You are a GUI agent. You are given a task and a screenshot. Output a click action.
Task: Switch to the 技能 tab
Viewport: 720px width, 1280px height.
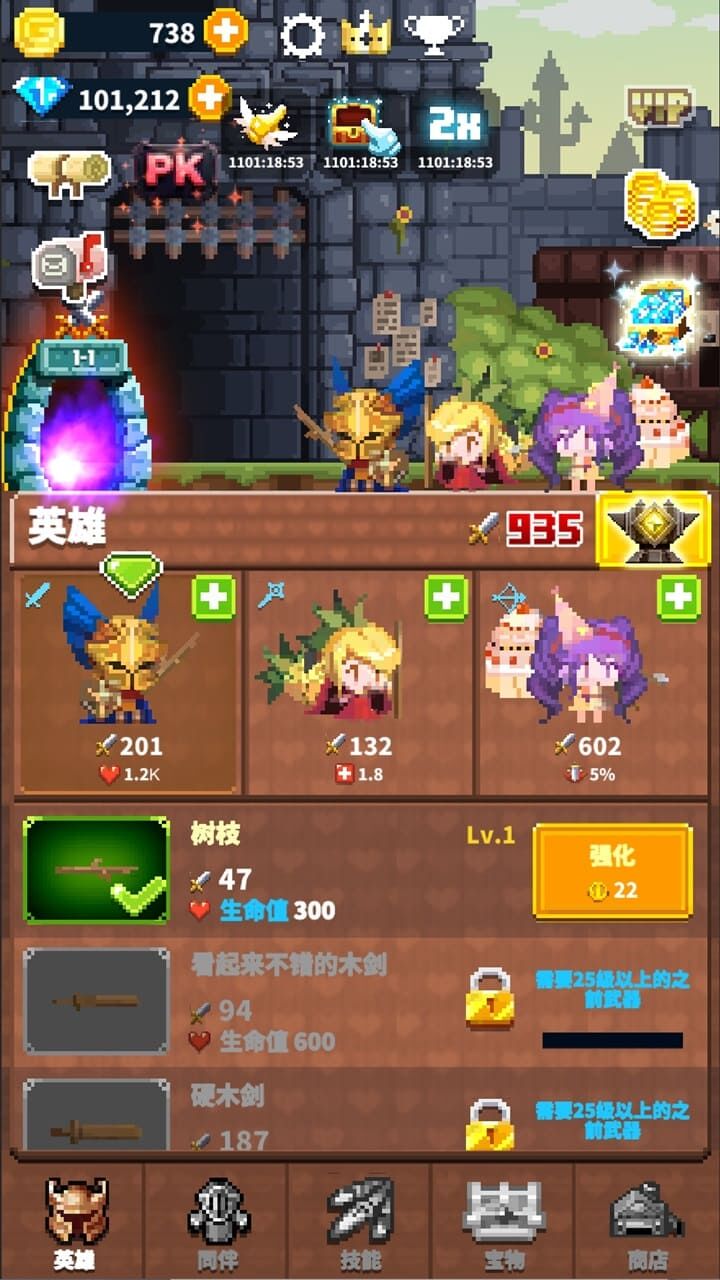pyautogui.click(x=360, y=1220)
